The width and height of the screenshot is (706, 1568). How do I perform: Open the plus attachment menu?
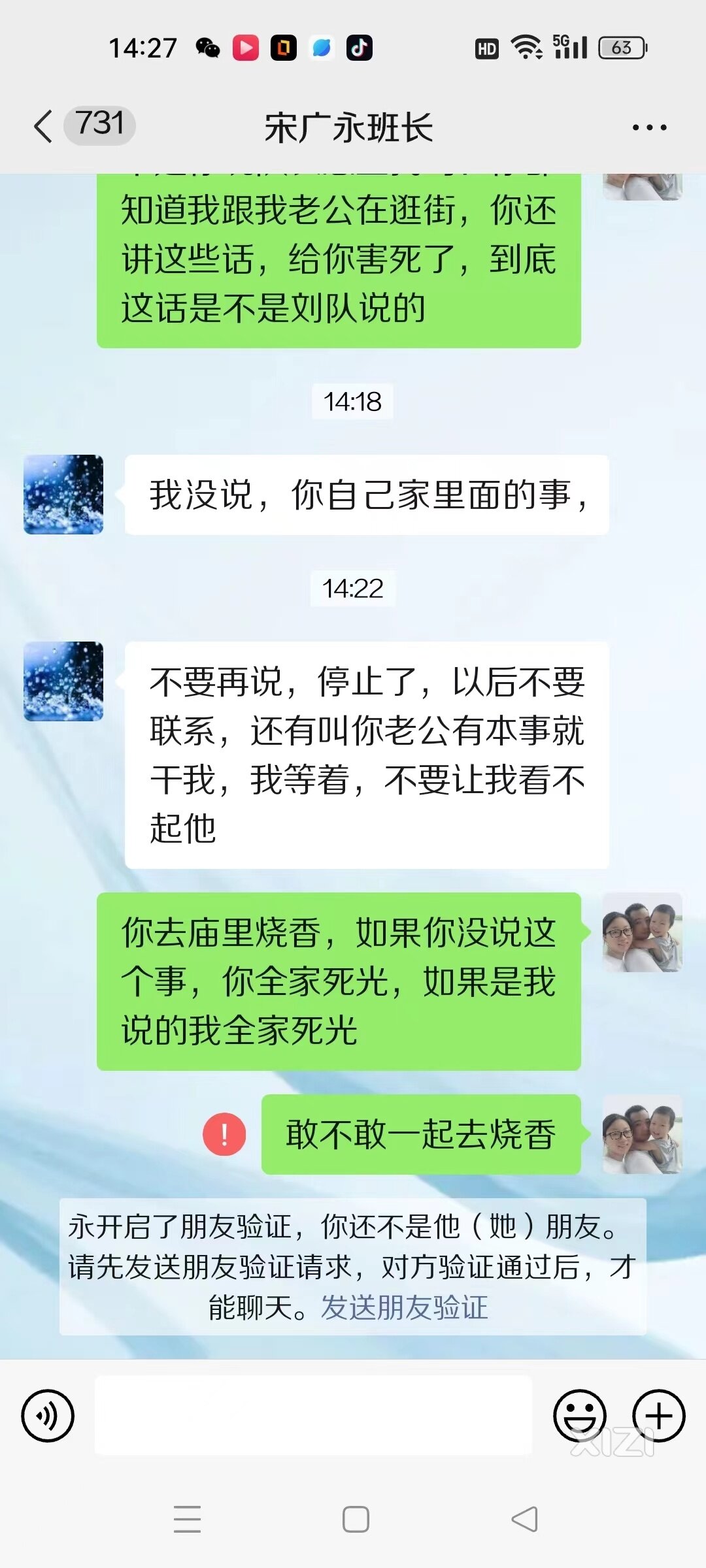tap(658, 1416)
